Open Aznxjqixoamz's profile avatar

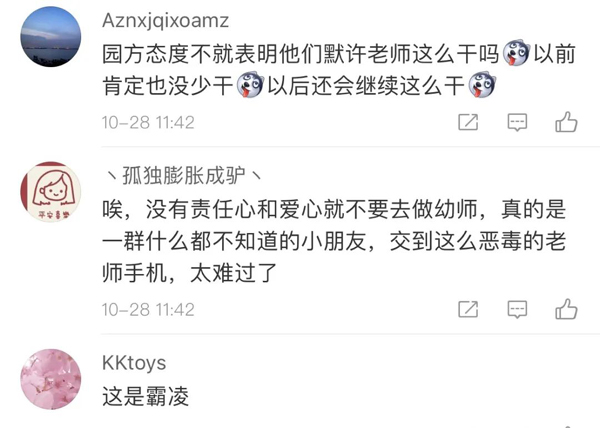point(51,37)
